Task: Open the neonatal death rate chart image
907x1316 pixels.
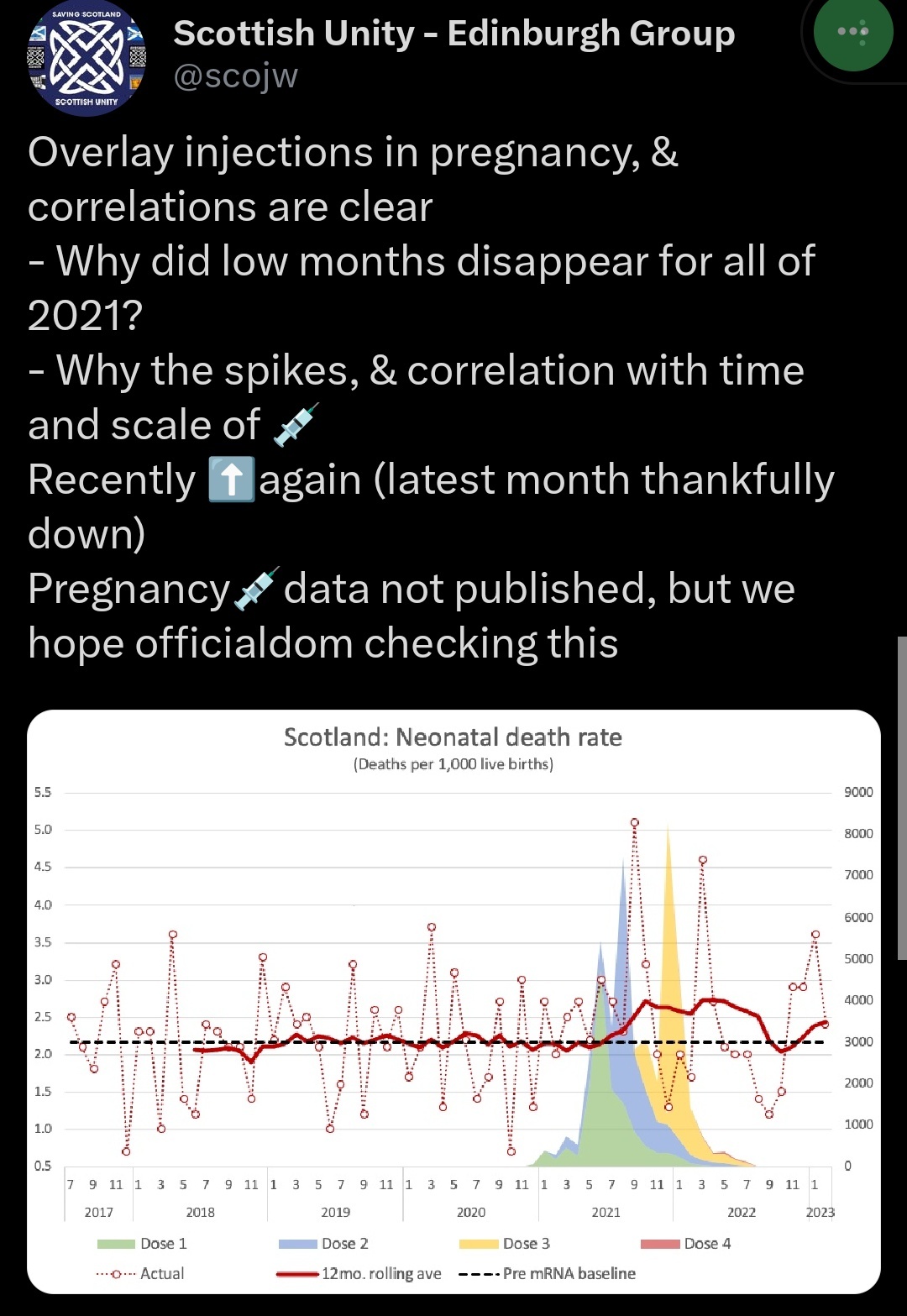Action: tap(453, 999)
